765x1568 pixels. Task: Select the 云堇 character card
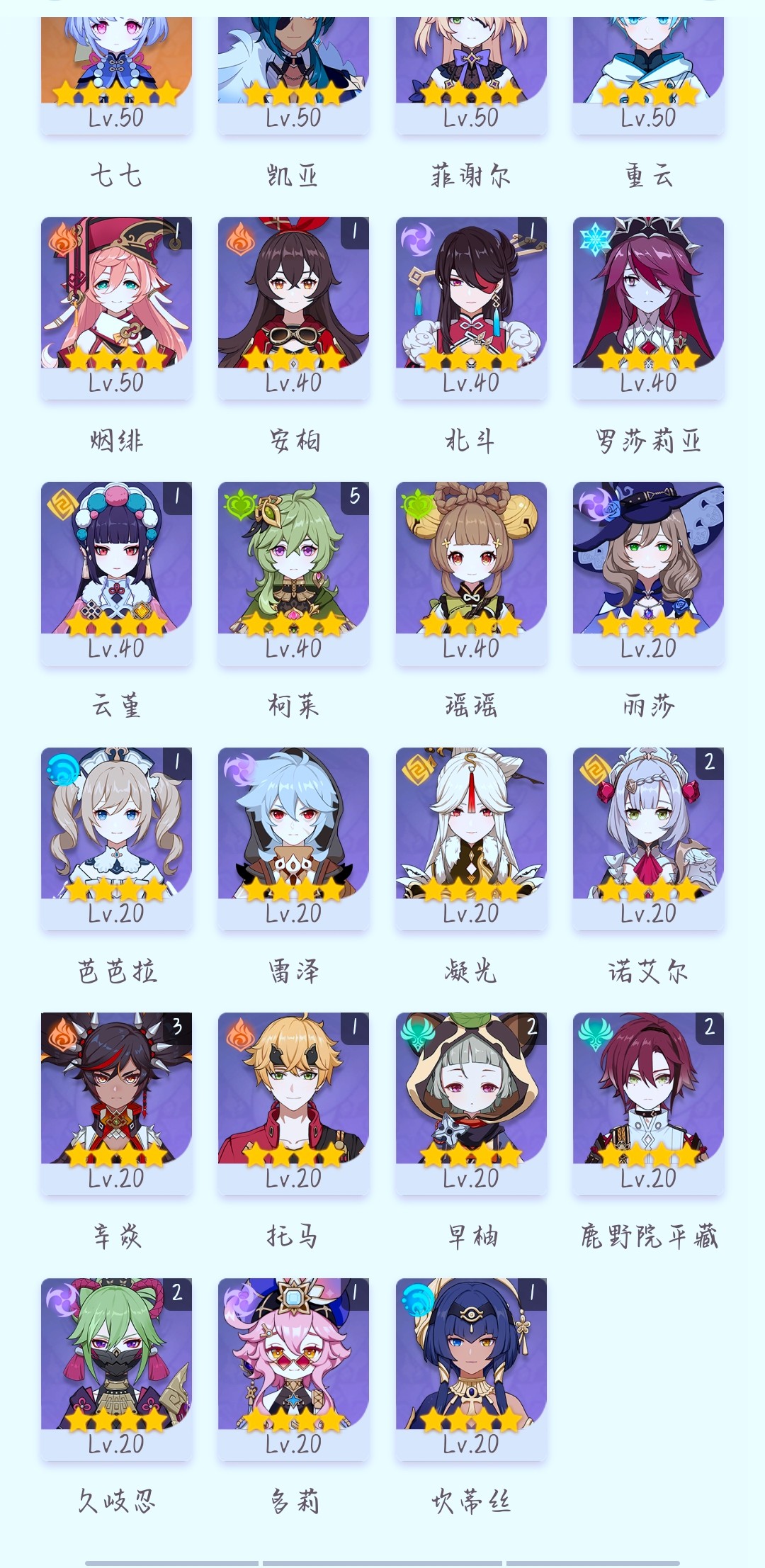[116, 573]
